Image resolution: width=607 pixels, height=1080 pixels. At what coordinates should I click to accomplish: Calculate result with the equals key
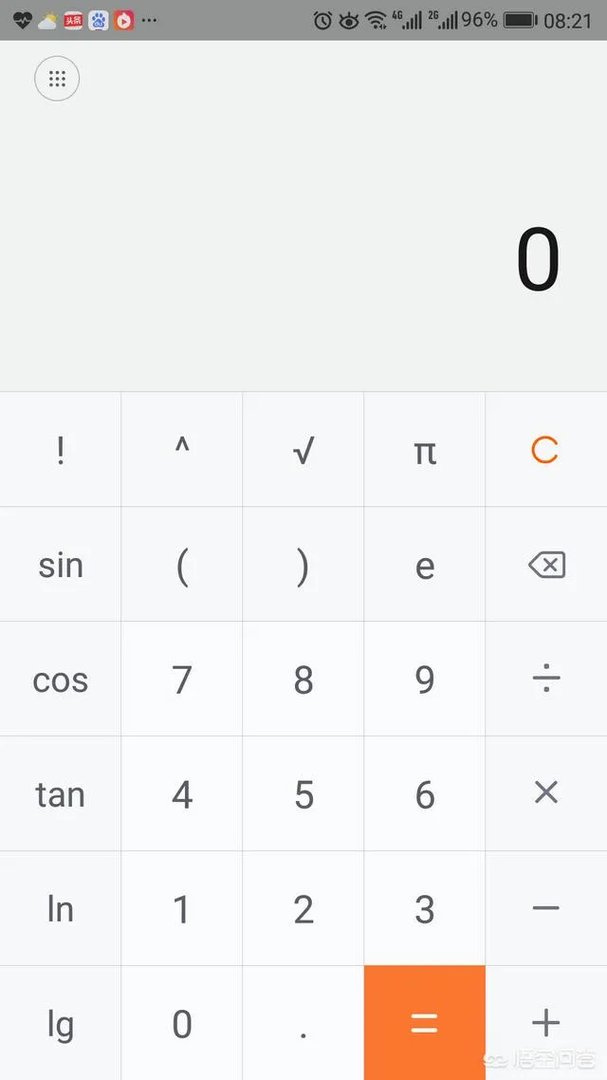[425, 1023]
